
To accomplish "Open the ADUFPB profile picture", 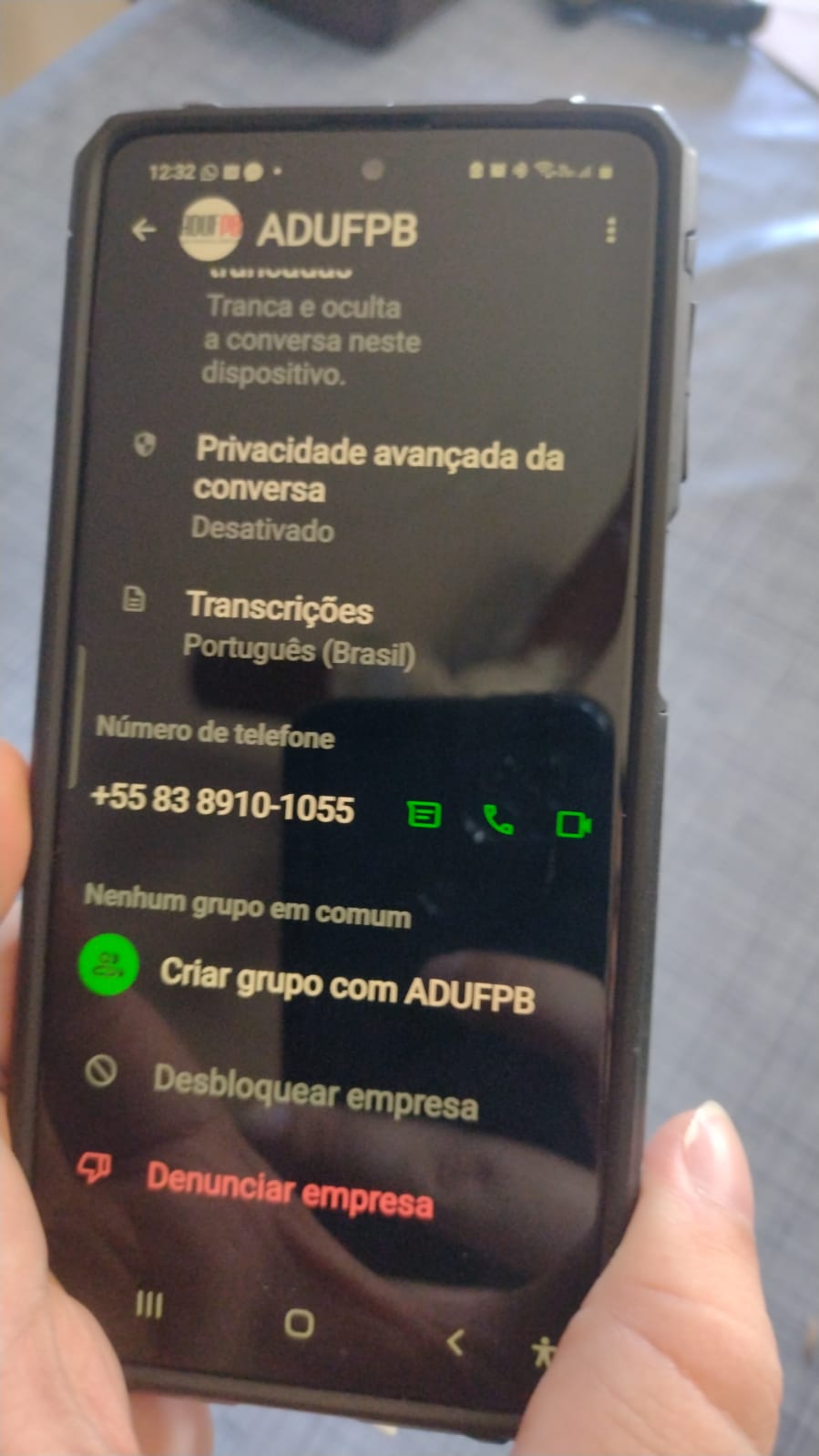I will [210, 229].
